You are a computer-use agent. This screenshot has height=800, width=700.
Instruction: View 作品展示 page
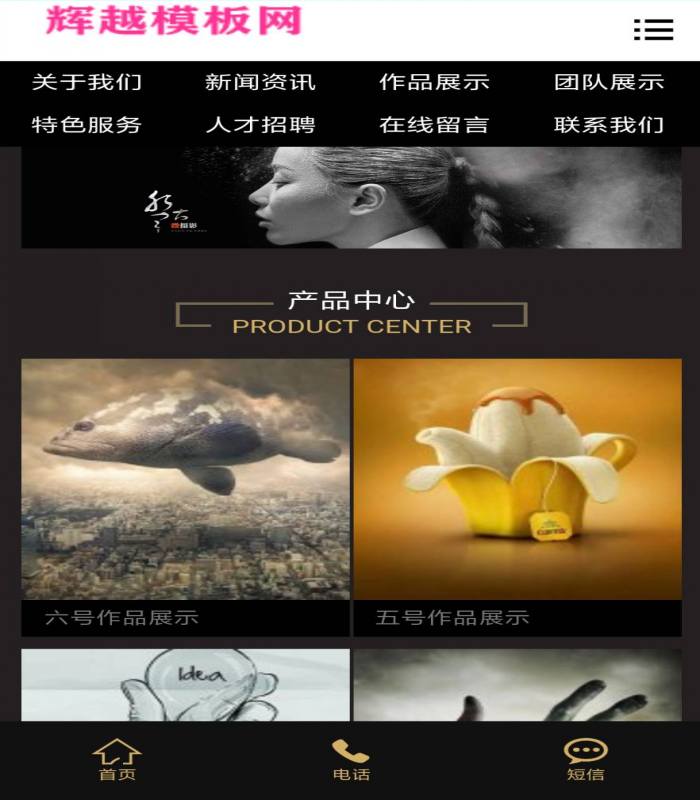tap(434, 82)
